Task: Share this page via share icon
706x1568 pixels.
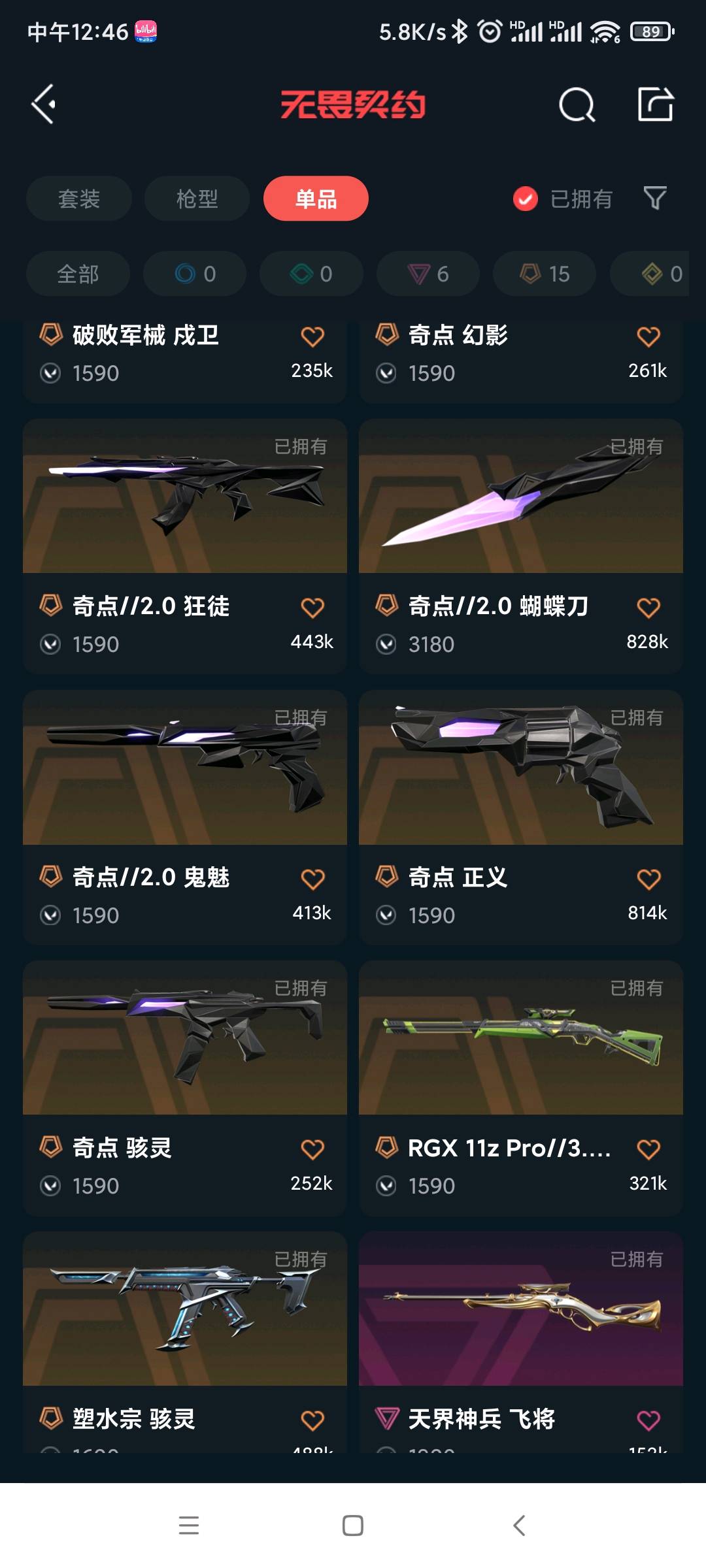Action: 655,105
